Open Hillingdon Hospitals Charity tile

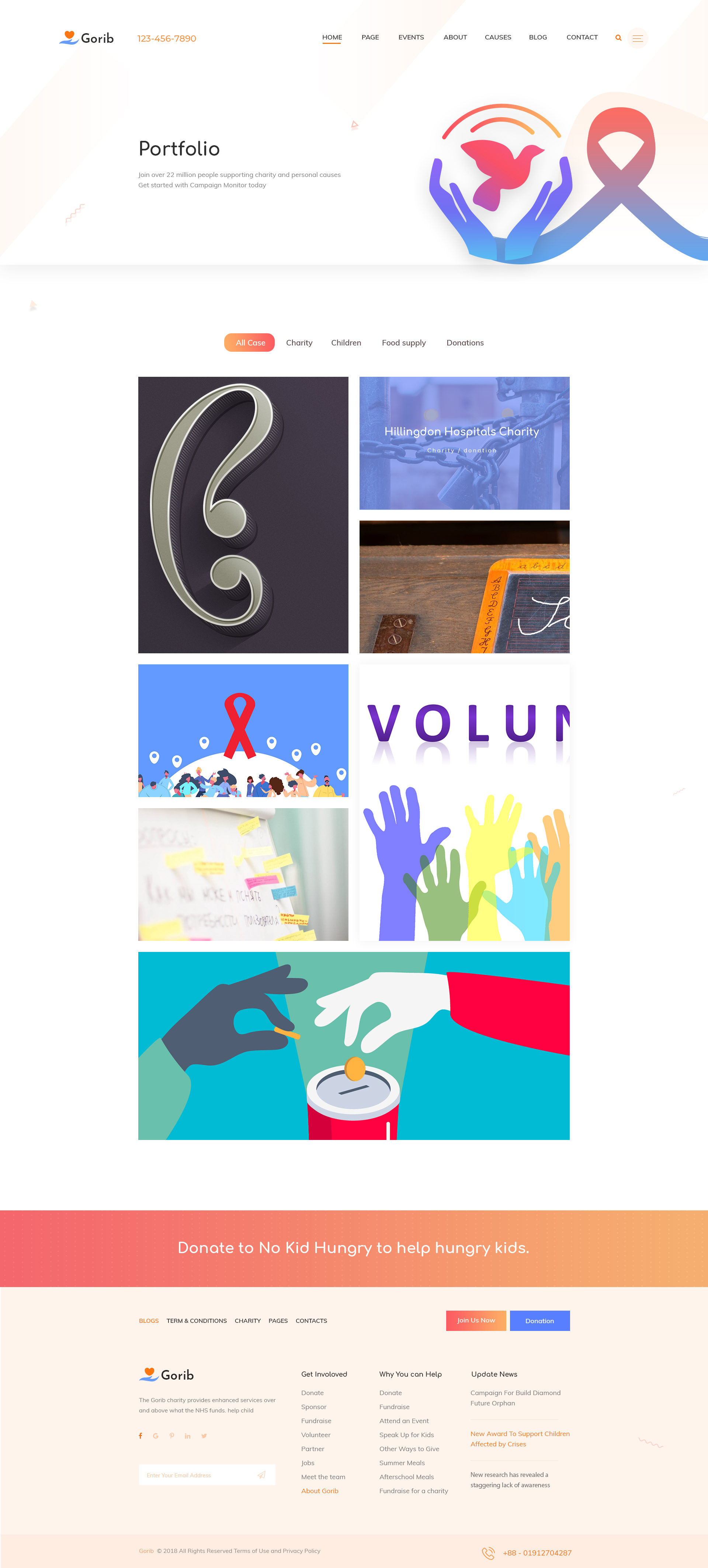coord(464,442)
